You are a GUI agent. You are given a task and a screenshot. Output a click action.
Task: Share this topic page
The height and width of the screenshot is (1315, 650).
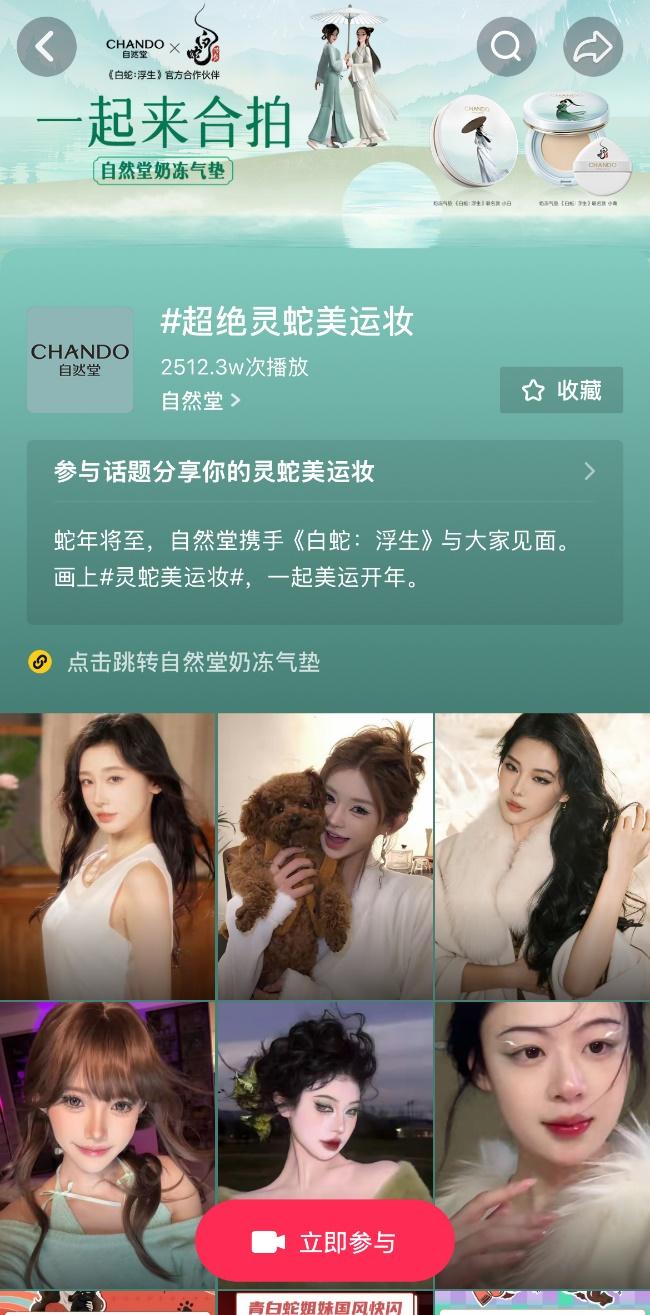tap(593, 47)
